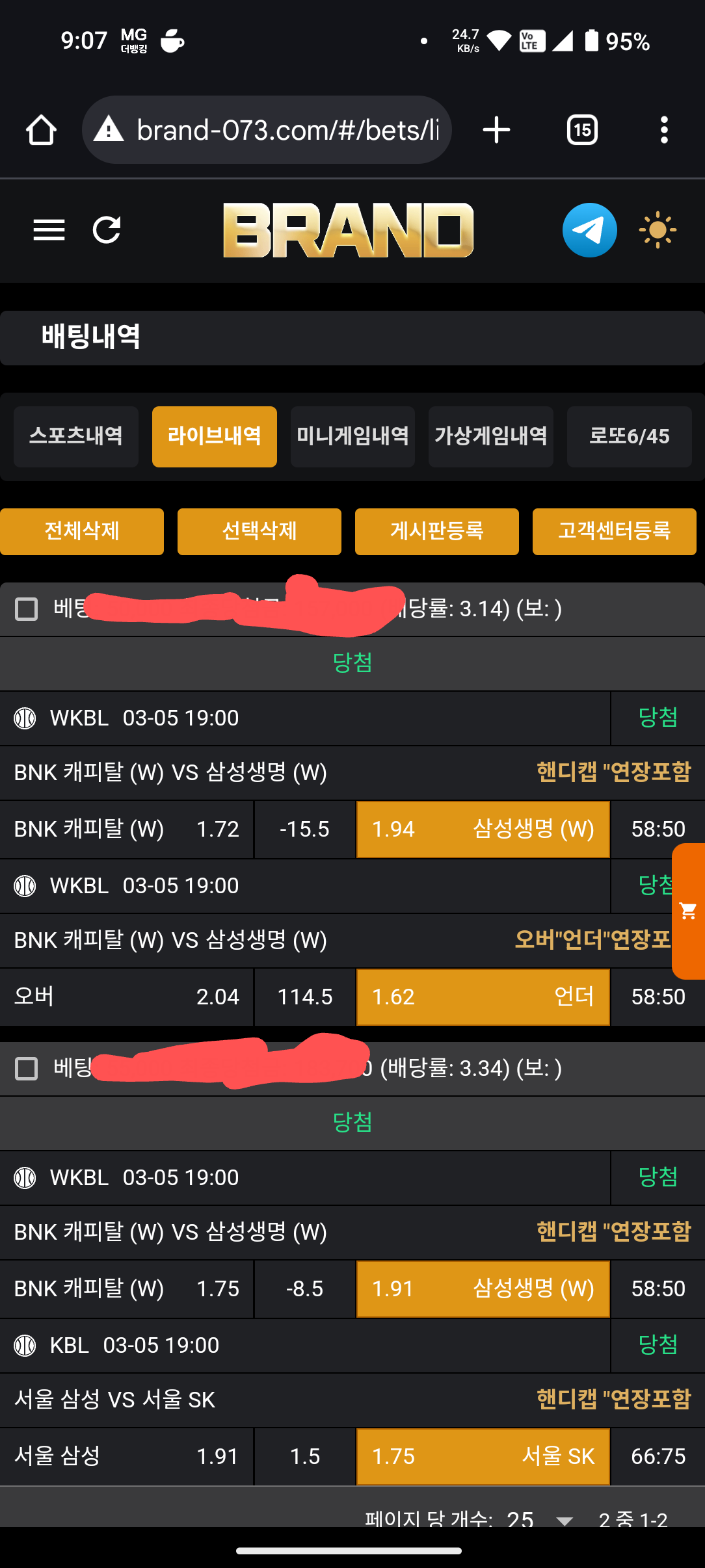Open the browser address bar
Screen dimensions: 705x1568
[286, 130]
